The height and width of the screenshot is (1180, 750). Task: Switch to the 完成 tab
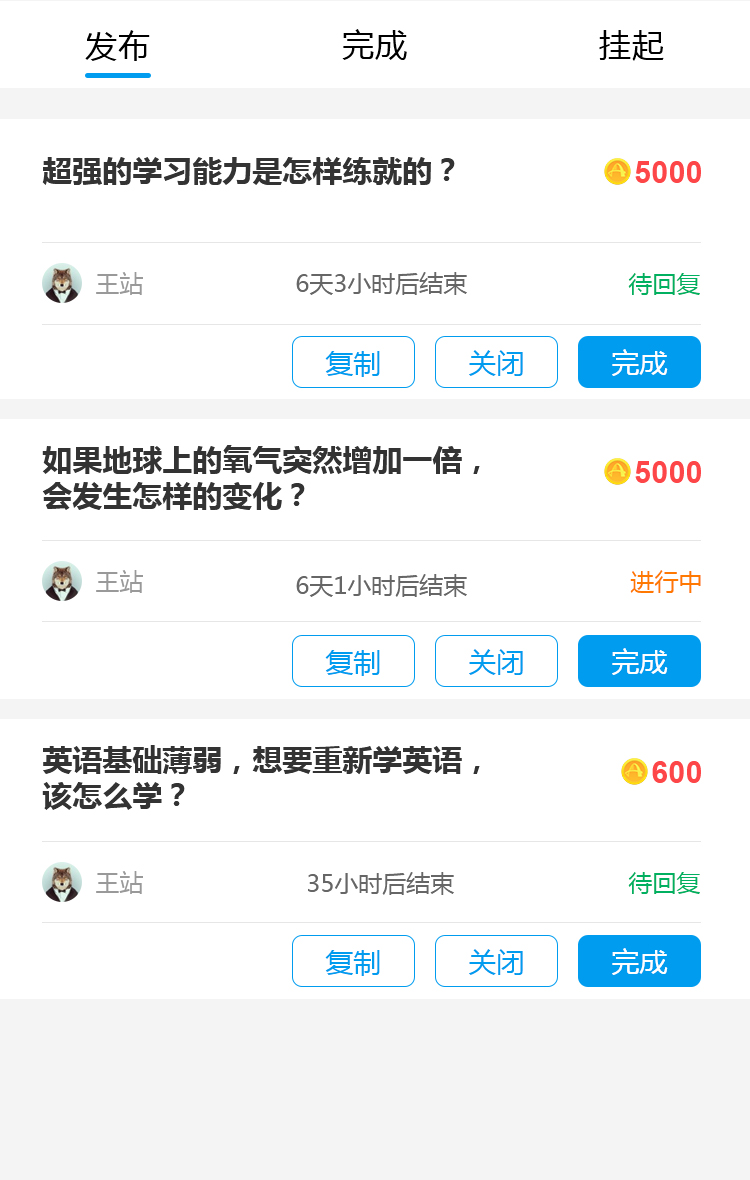[374, 47]
